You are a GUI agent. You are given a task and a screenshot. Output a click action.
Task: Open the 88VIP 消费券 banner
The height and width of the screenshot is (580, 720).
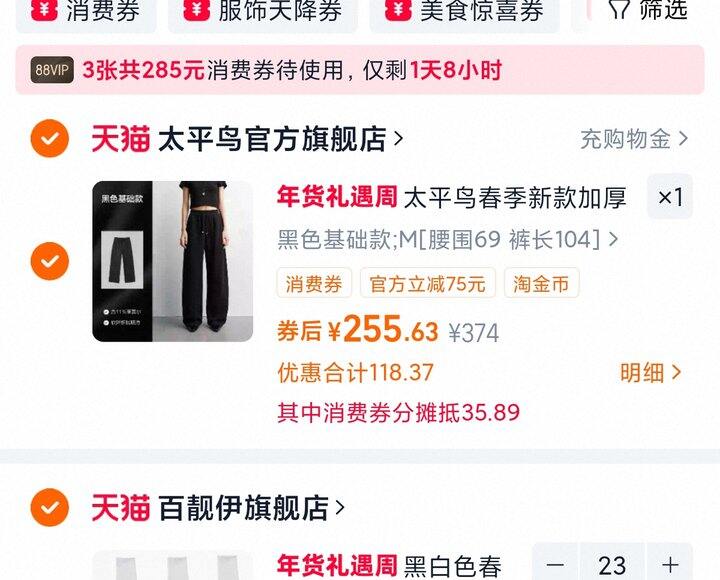click(360, 70)
